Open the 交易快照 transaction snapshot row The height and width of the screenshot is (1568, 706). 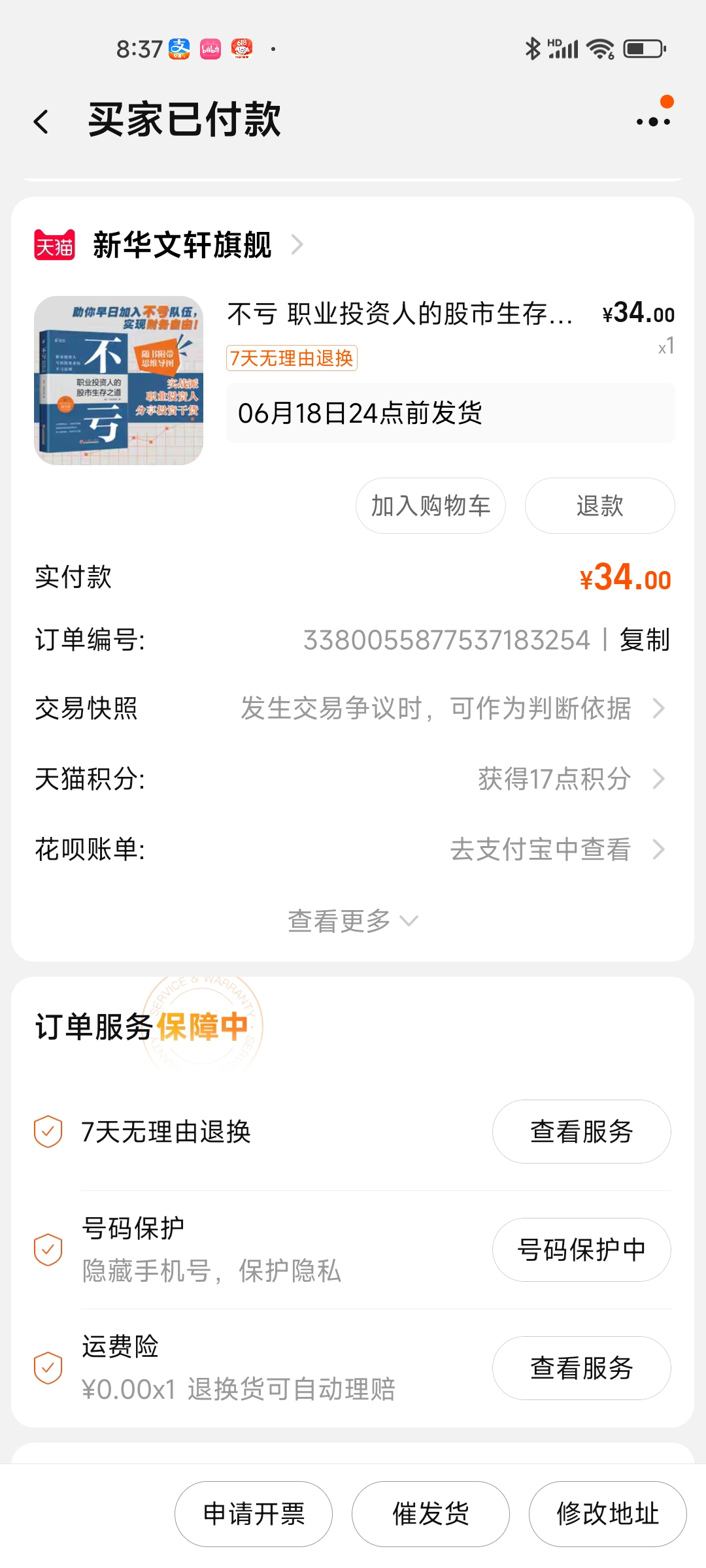point(353,708)
